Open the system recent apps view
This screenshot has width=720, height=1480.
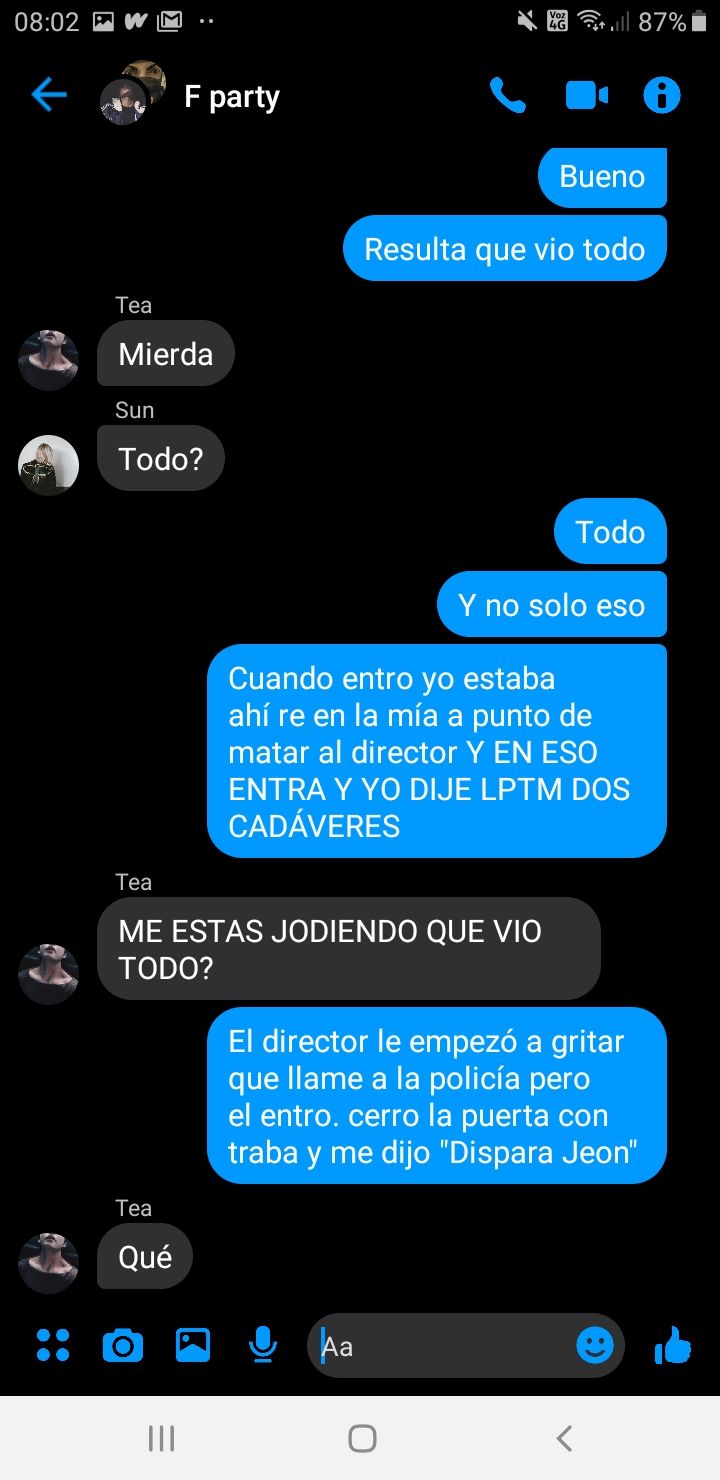(161, 1438)
